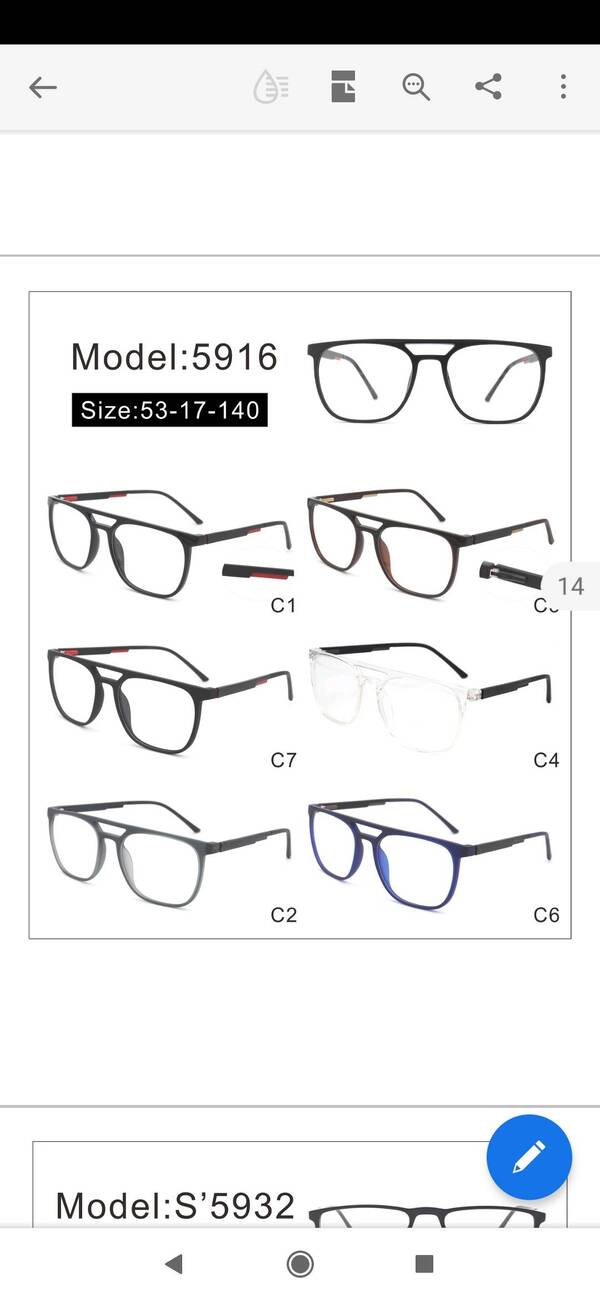This screenshot has height=1300, width=600.
Task: Open the recent apps view
Action: tap(424, 1264)
